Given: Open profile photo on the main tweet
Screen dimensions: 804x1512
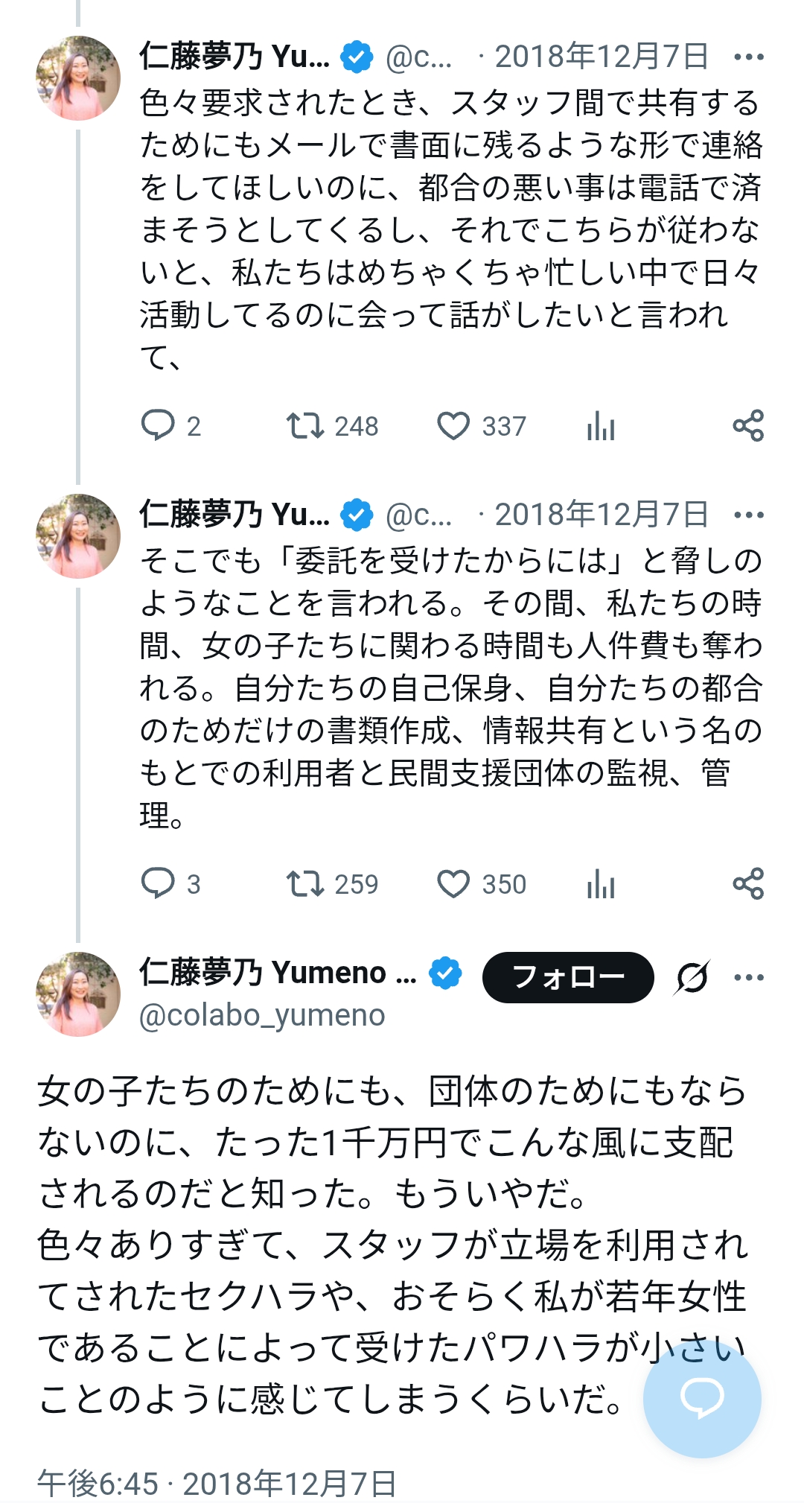Looking at the screenshot, I should (x=78, y=994).
